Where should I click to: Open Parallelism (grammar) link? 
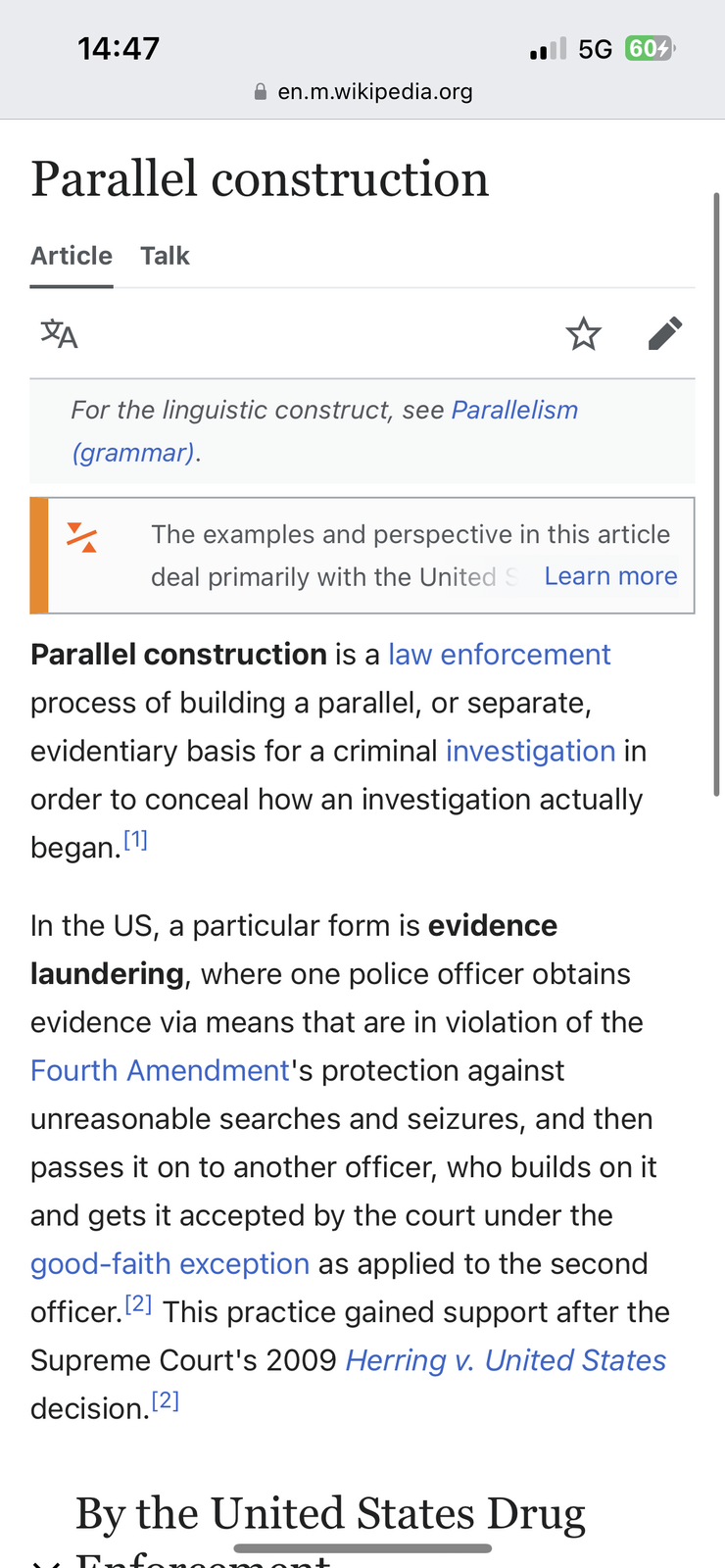pyautogui.click(x=325, y=431)
